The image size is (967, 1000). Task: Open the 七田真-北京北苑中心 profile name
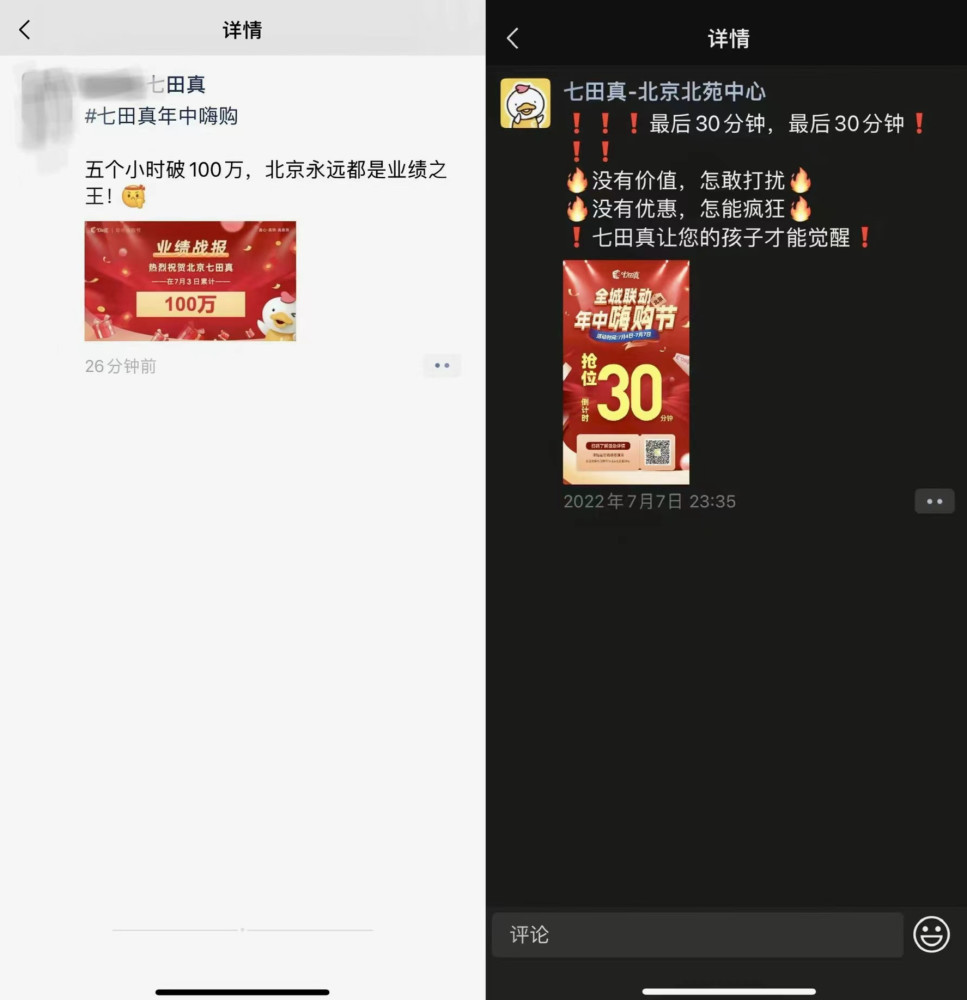pos(664,92)
